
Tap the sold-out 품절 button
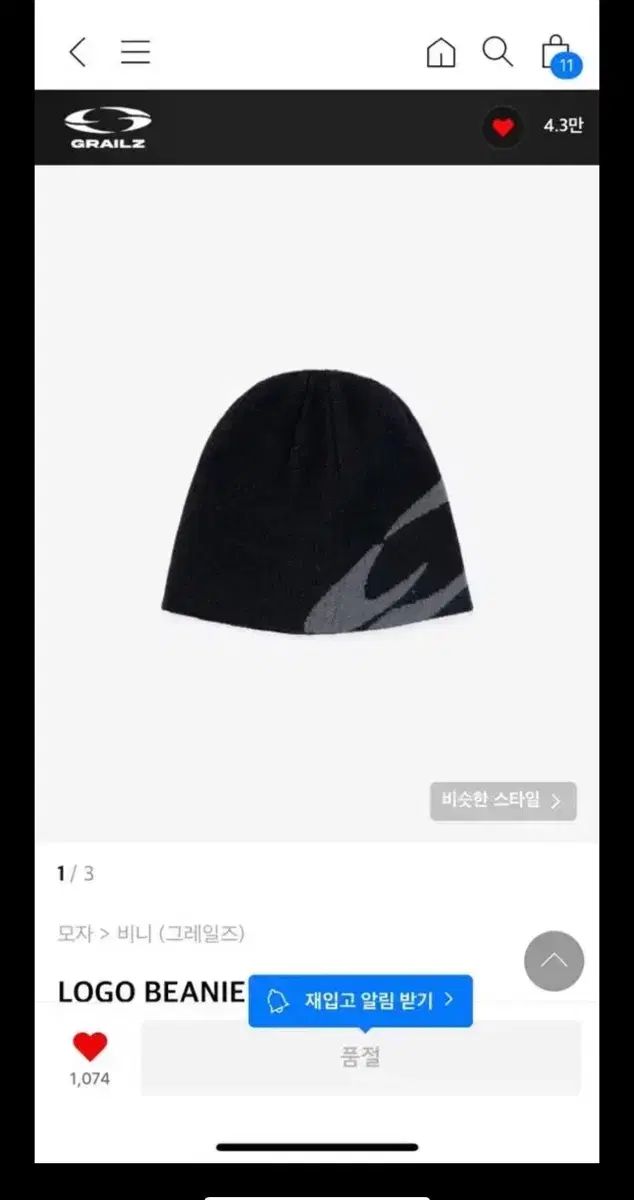coord(360,1057)
